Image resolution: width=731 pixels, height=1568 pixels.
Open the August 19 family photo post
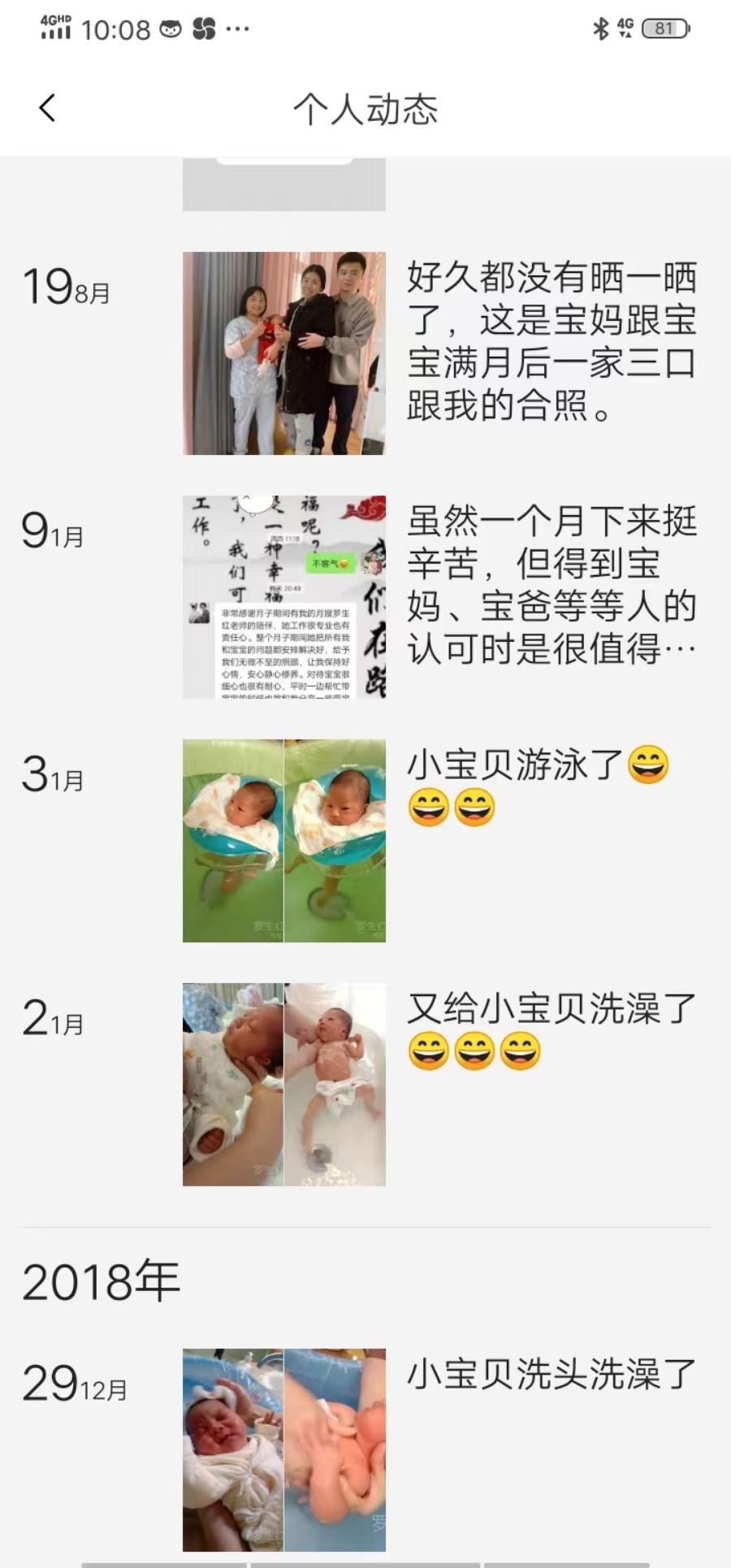click(x=283, y=353)
